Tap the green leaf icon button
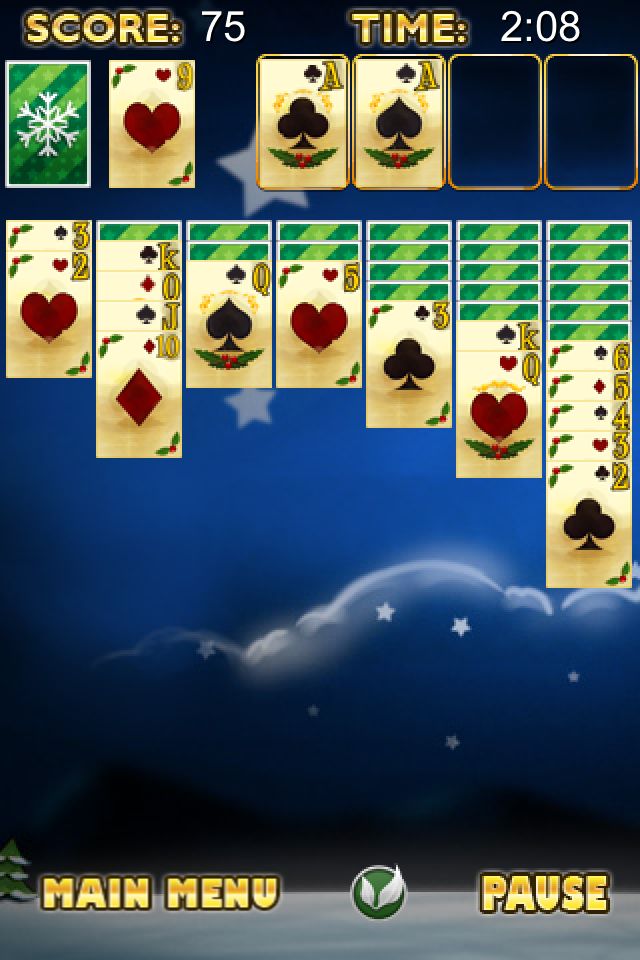Viewport: 640px width, 960px height. point(378,892)
